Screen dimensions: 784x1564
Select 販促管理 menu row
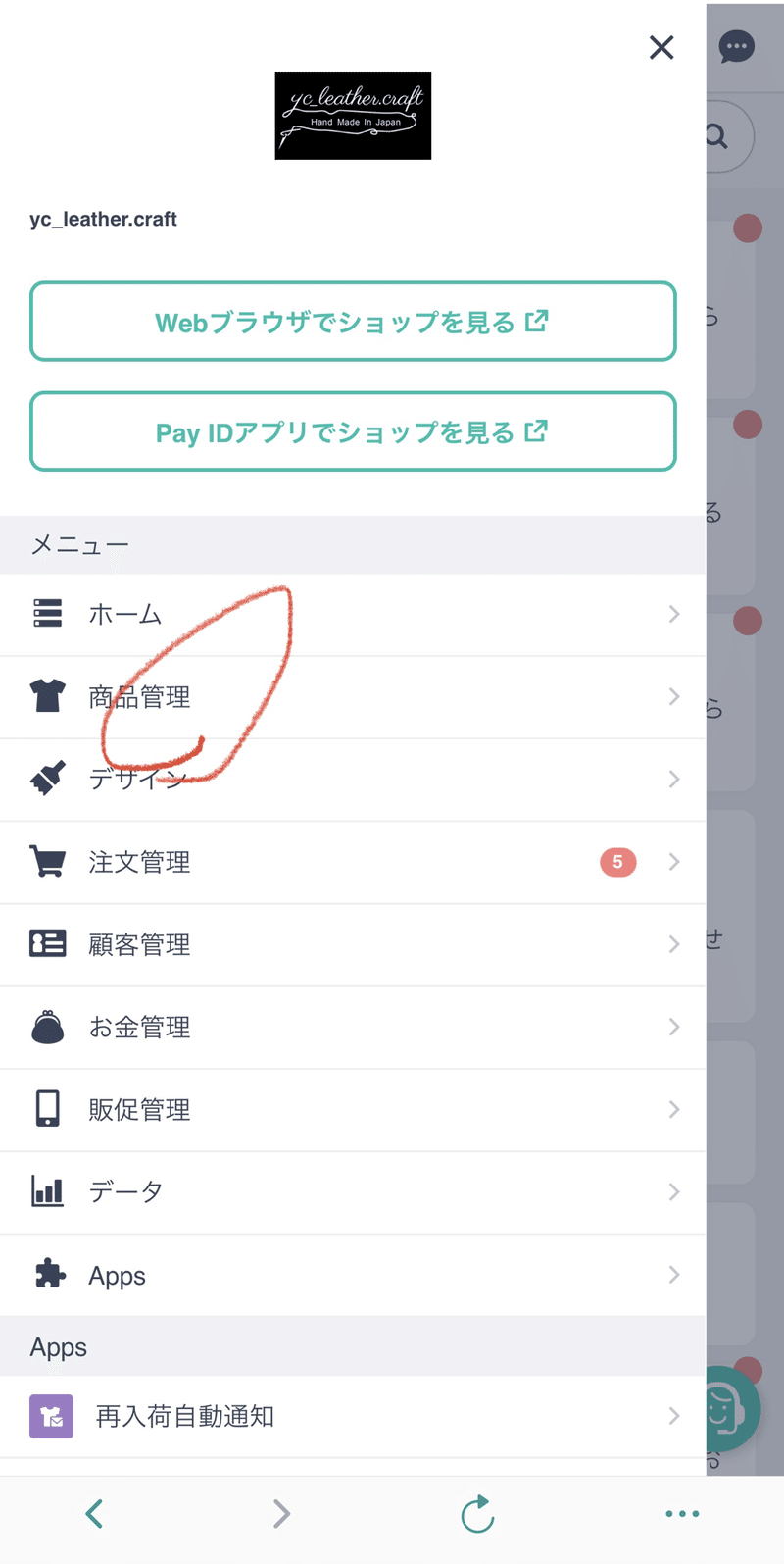coord(353,1109)
